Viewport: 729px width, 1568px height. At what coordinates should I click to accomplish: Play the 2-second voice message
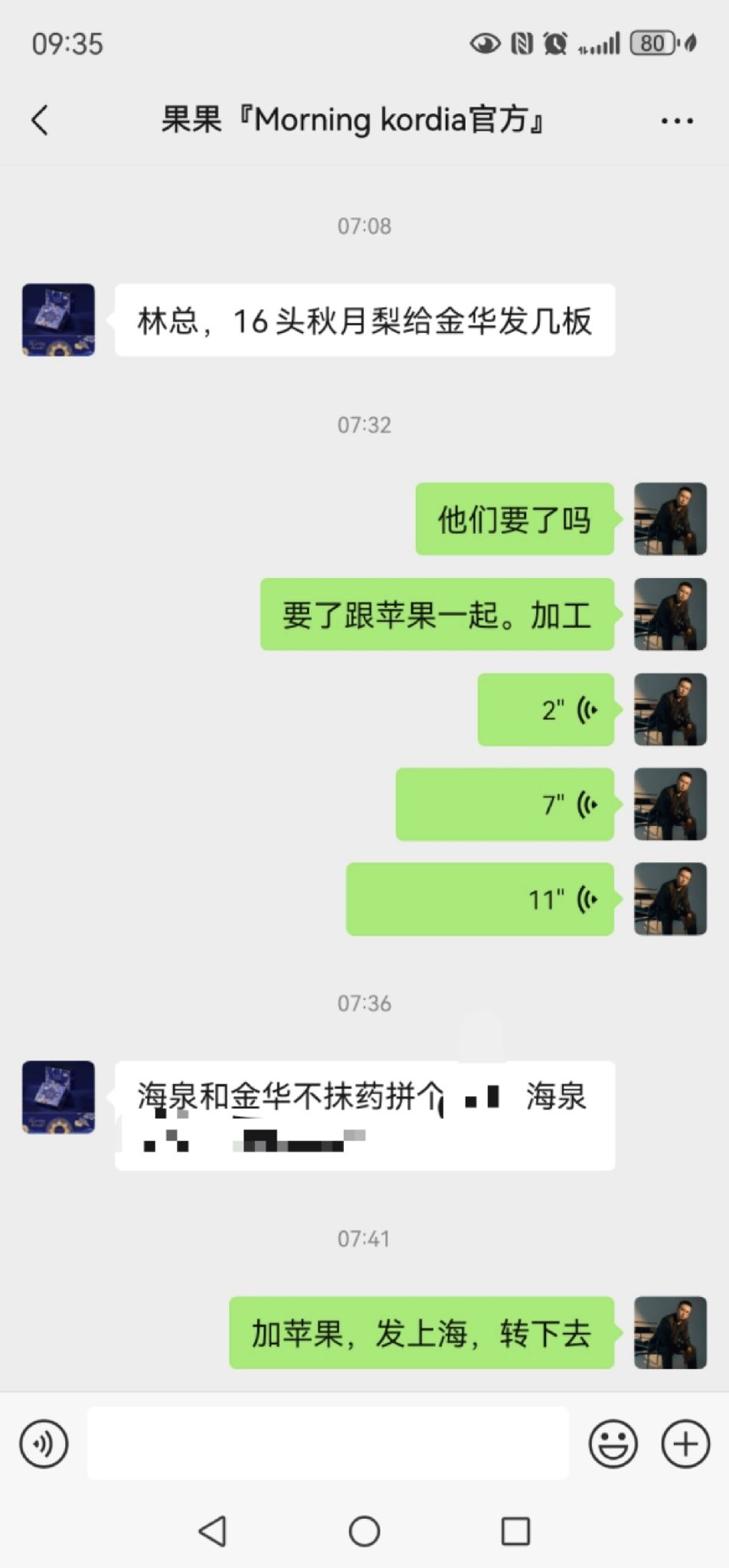[x=546, y=710]
